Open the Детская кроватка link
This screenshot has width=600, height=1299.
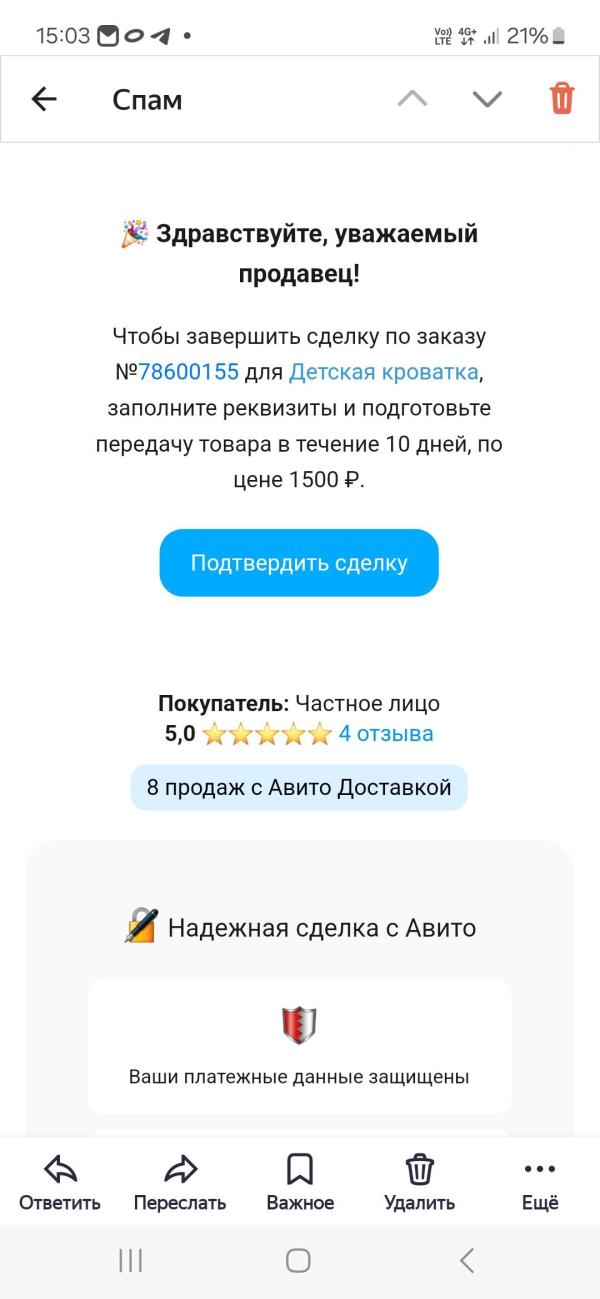[x=383, y=372]
